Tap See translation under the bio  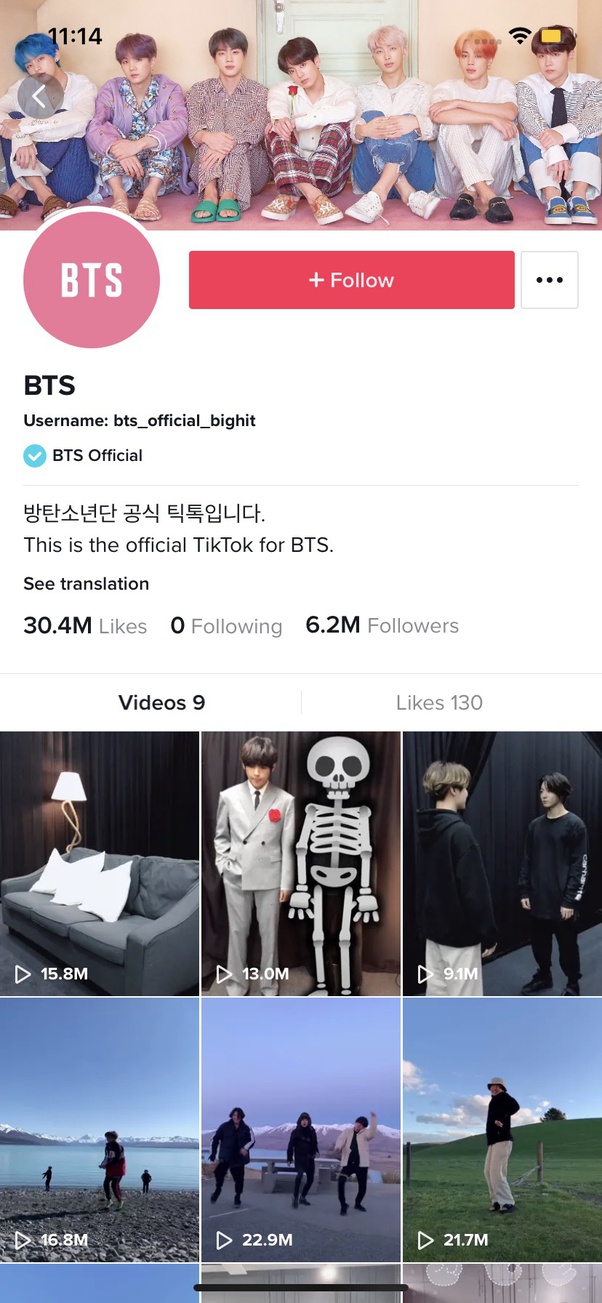click(86, 584)
